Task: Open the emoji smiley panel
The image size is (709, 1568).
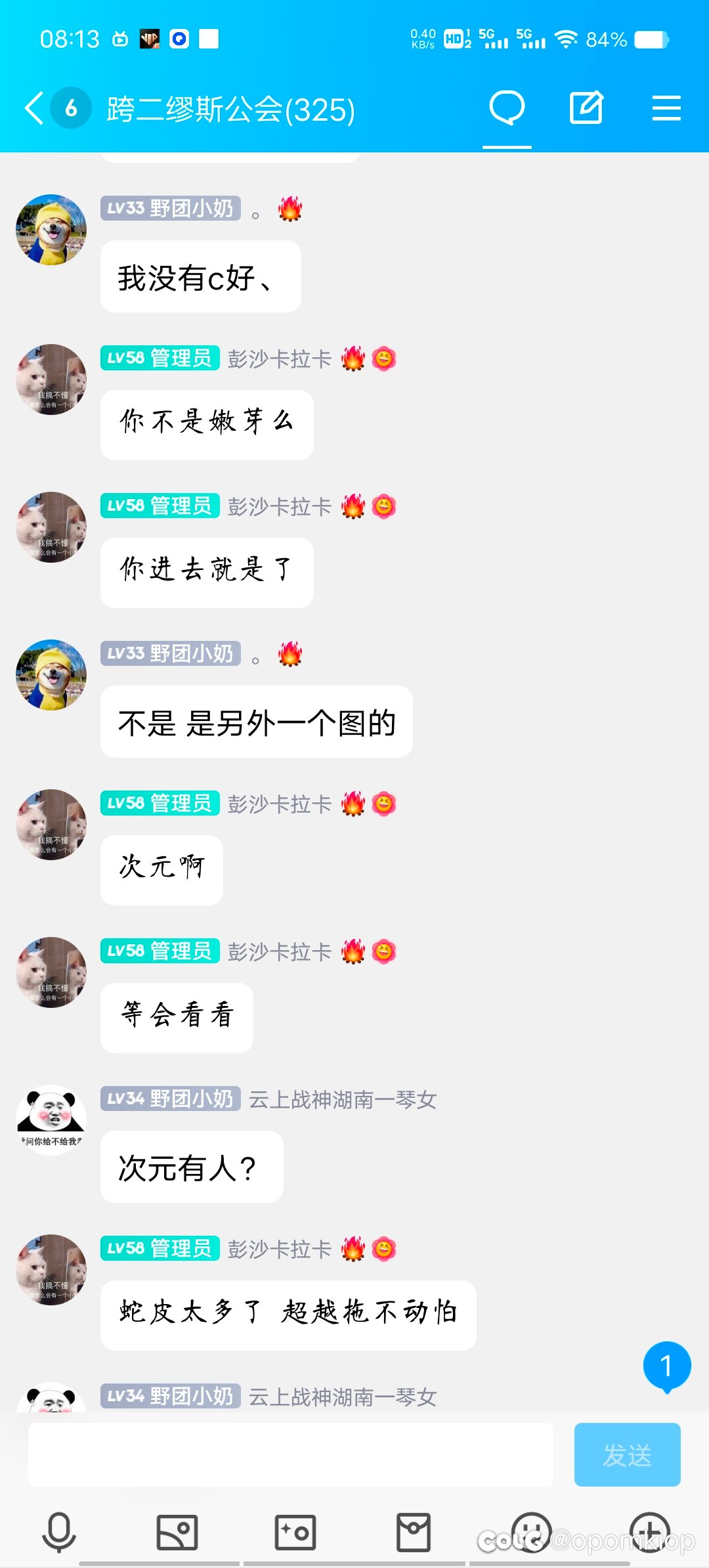Action: point(531,1532)
